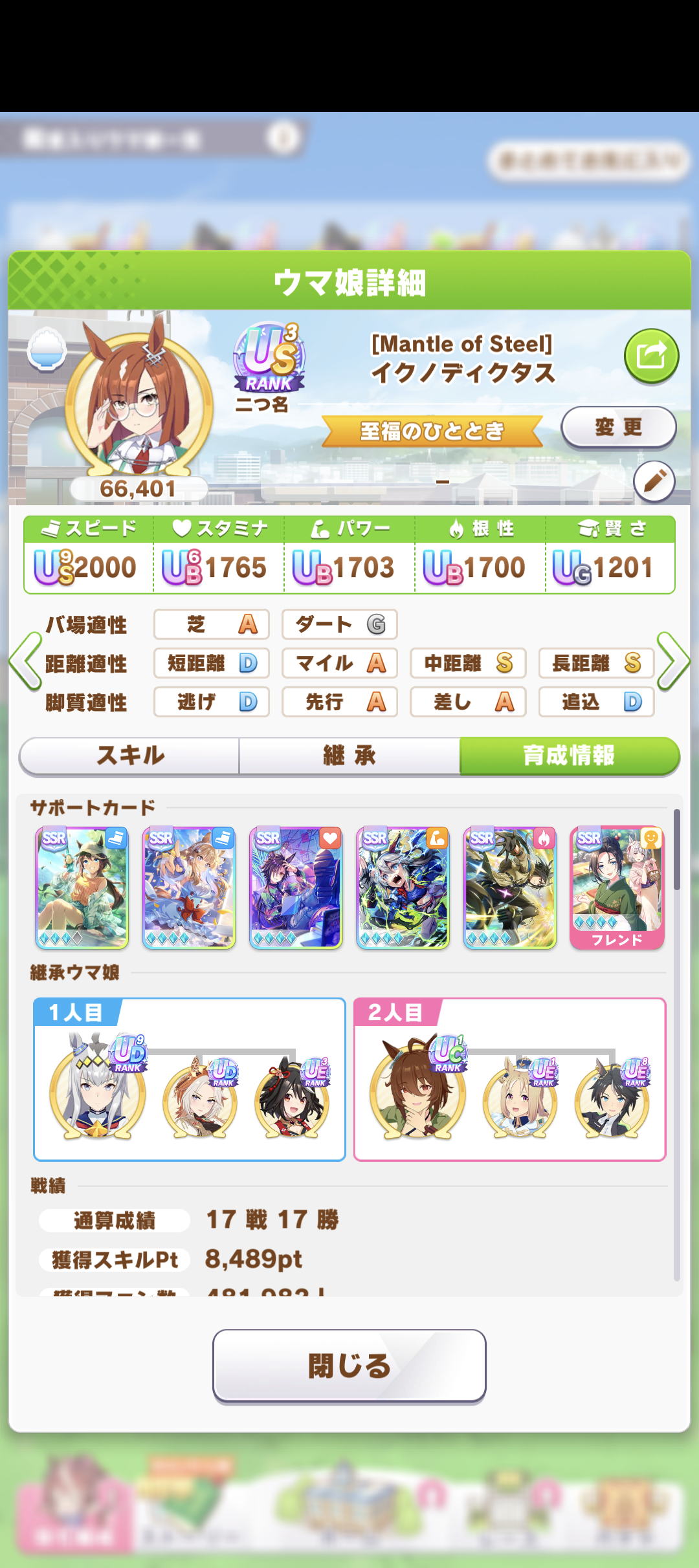This screenshot has width=699, height=1568.
Task: Close the dialog with 閉じる button
Action: point(349,1366)
